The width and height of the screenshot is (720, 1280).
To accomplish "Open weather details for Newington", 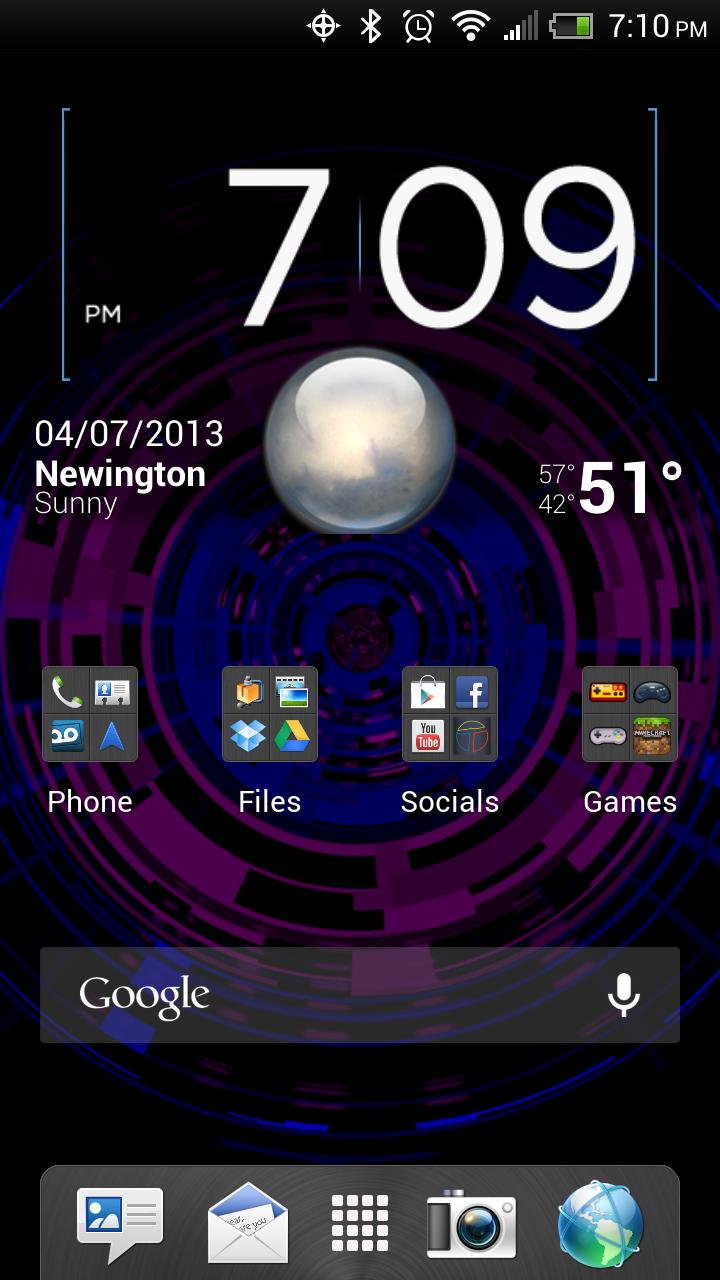I will [120, 475].
